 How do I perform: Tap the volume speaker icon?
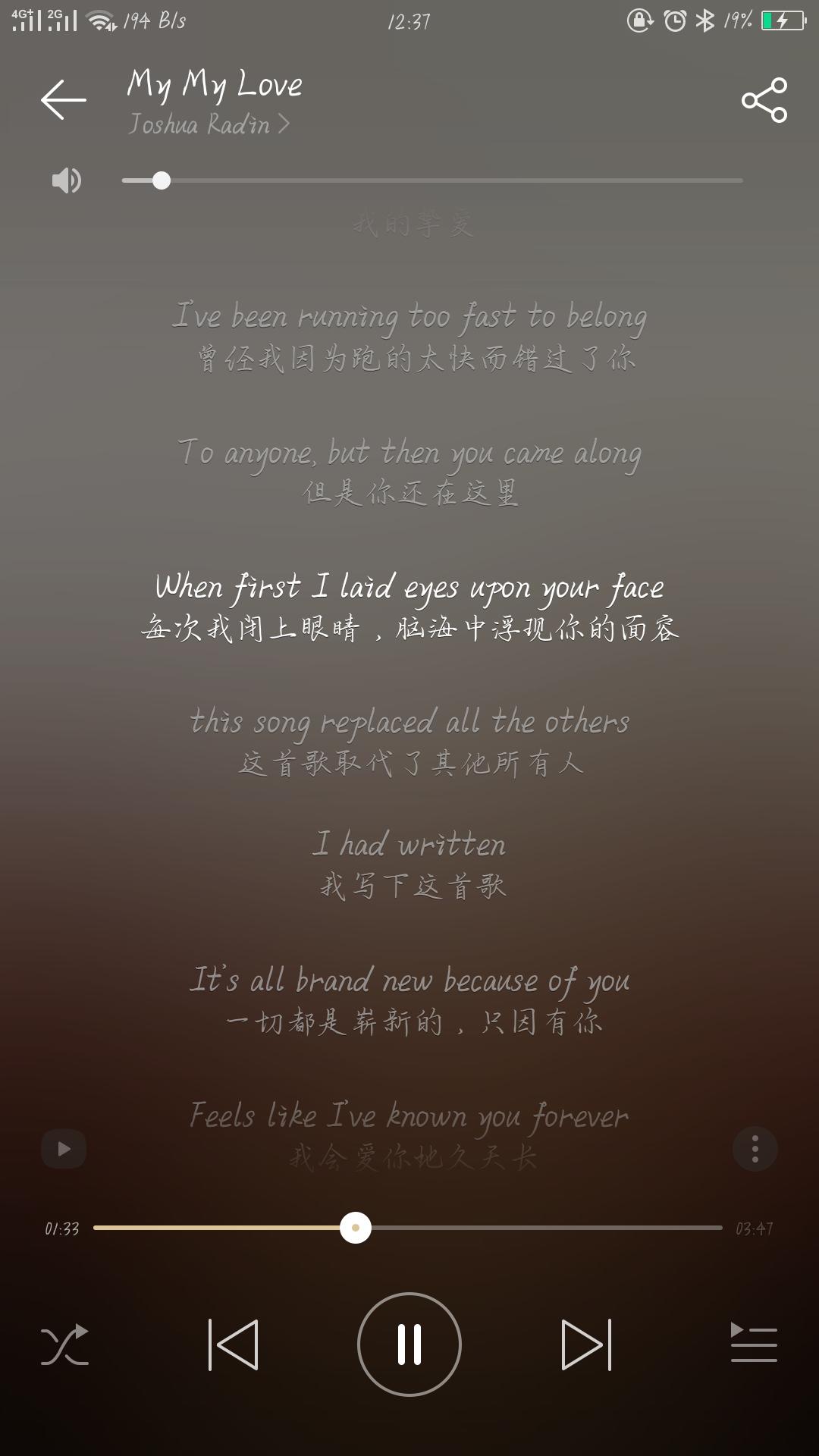(66, 180)
